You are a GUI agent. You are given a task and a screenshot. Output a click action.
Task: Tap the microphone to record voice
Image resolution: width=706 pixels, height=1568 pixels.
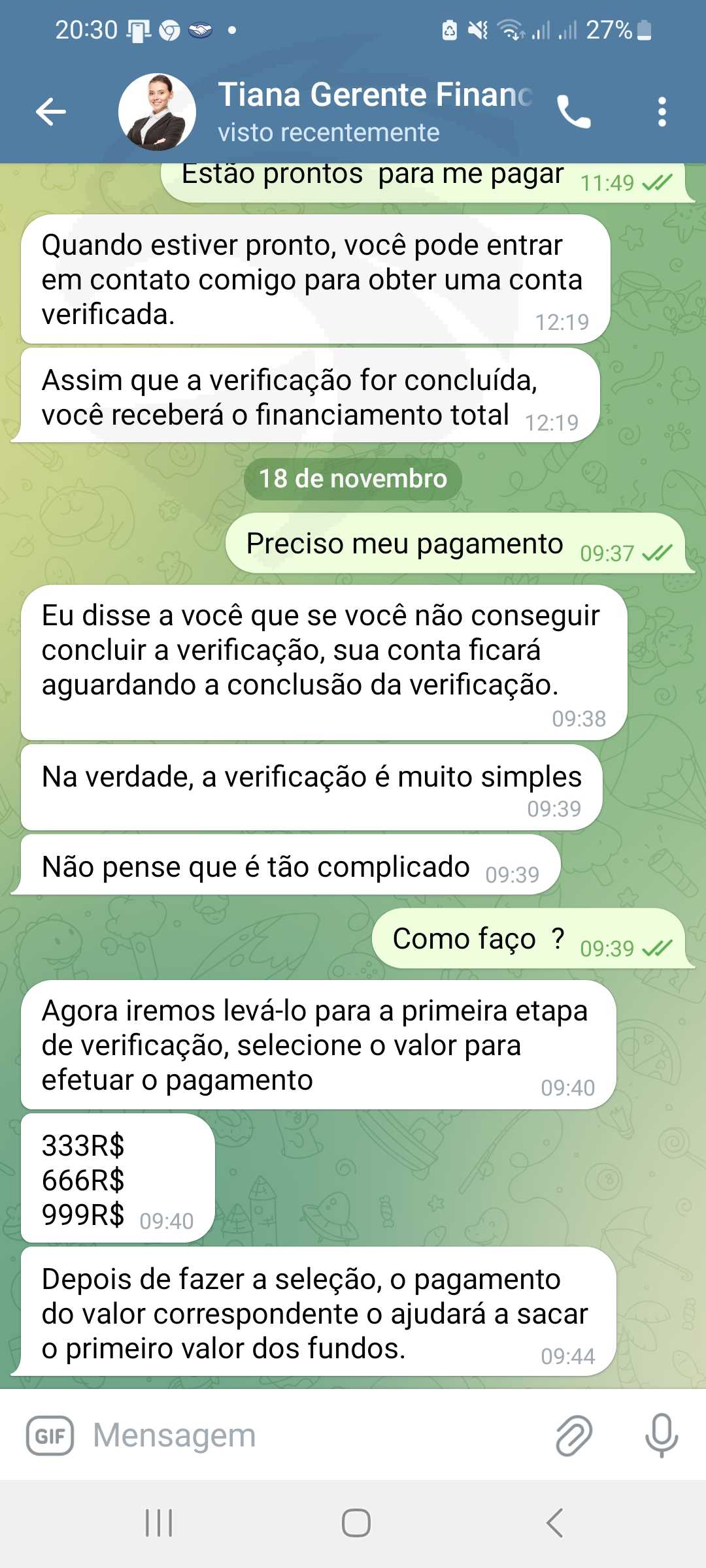coord(662,1435)
